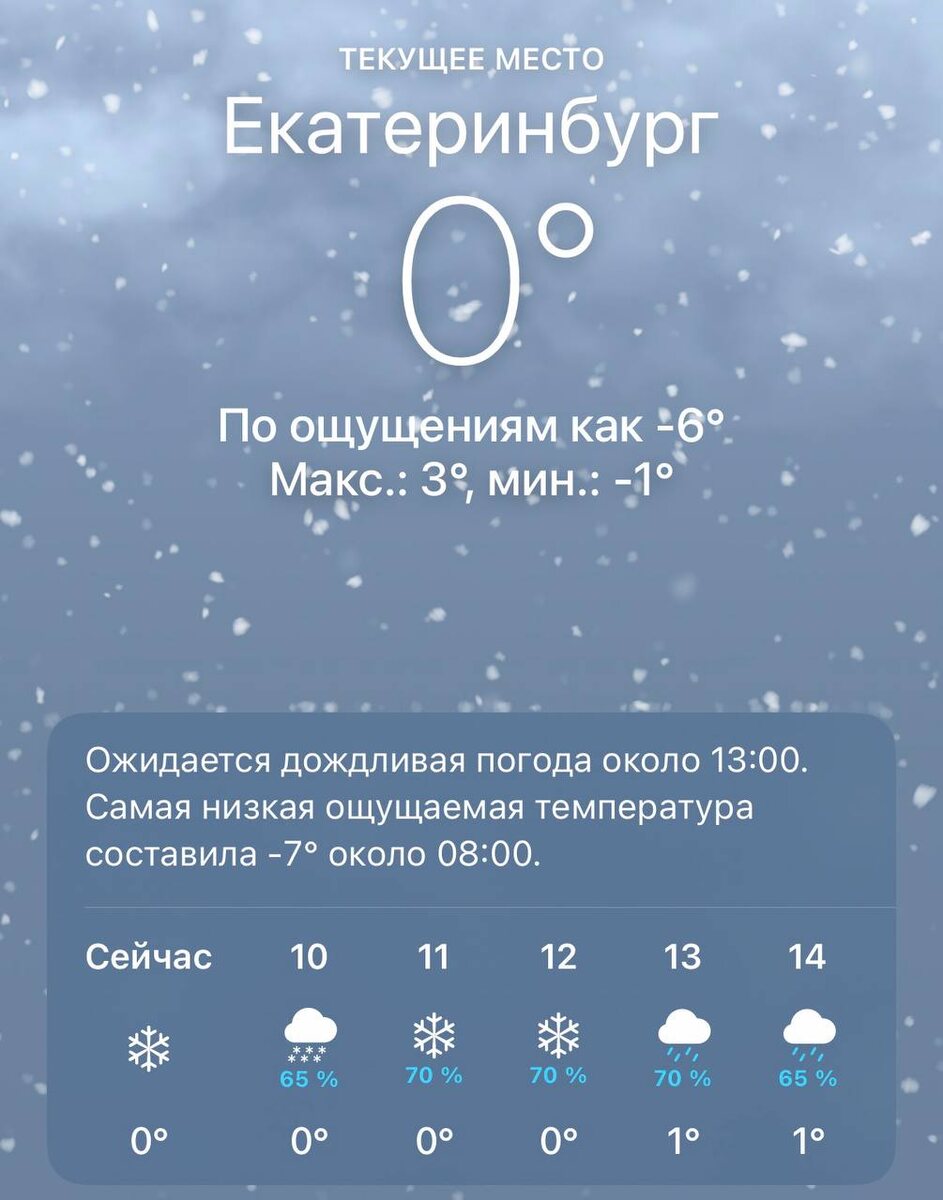Select the drizzle cloud icon at 14
Image resolution: width=943 pixels, height=1200 pixels.
pyautogui.click(x=806, y=1033)
